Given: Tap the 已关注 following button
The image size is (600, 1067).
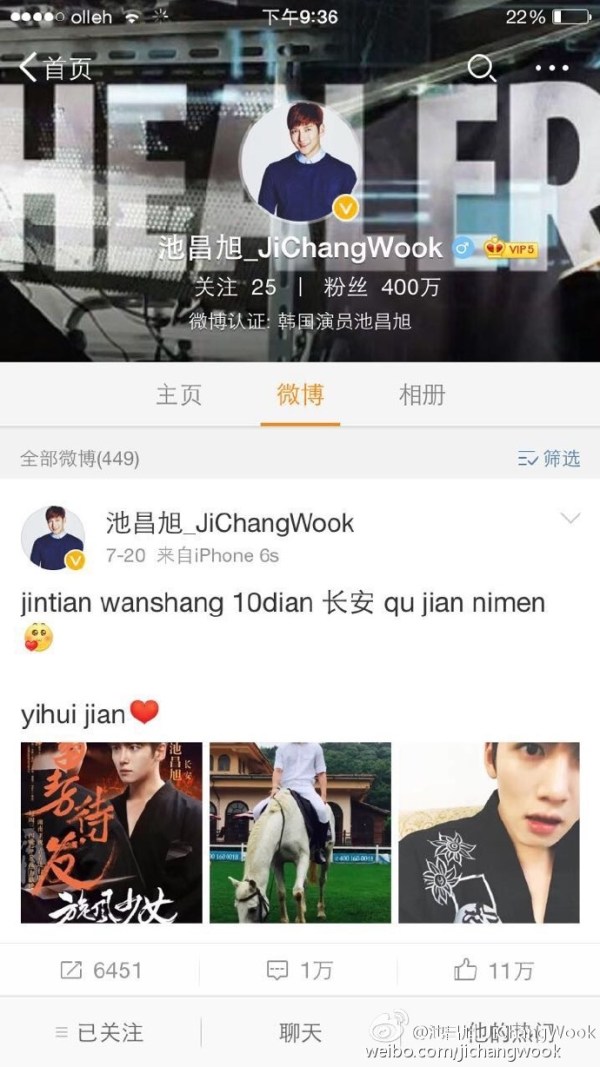Looking at the screenshot, I should point(100,1032).
